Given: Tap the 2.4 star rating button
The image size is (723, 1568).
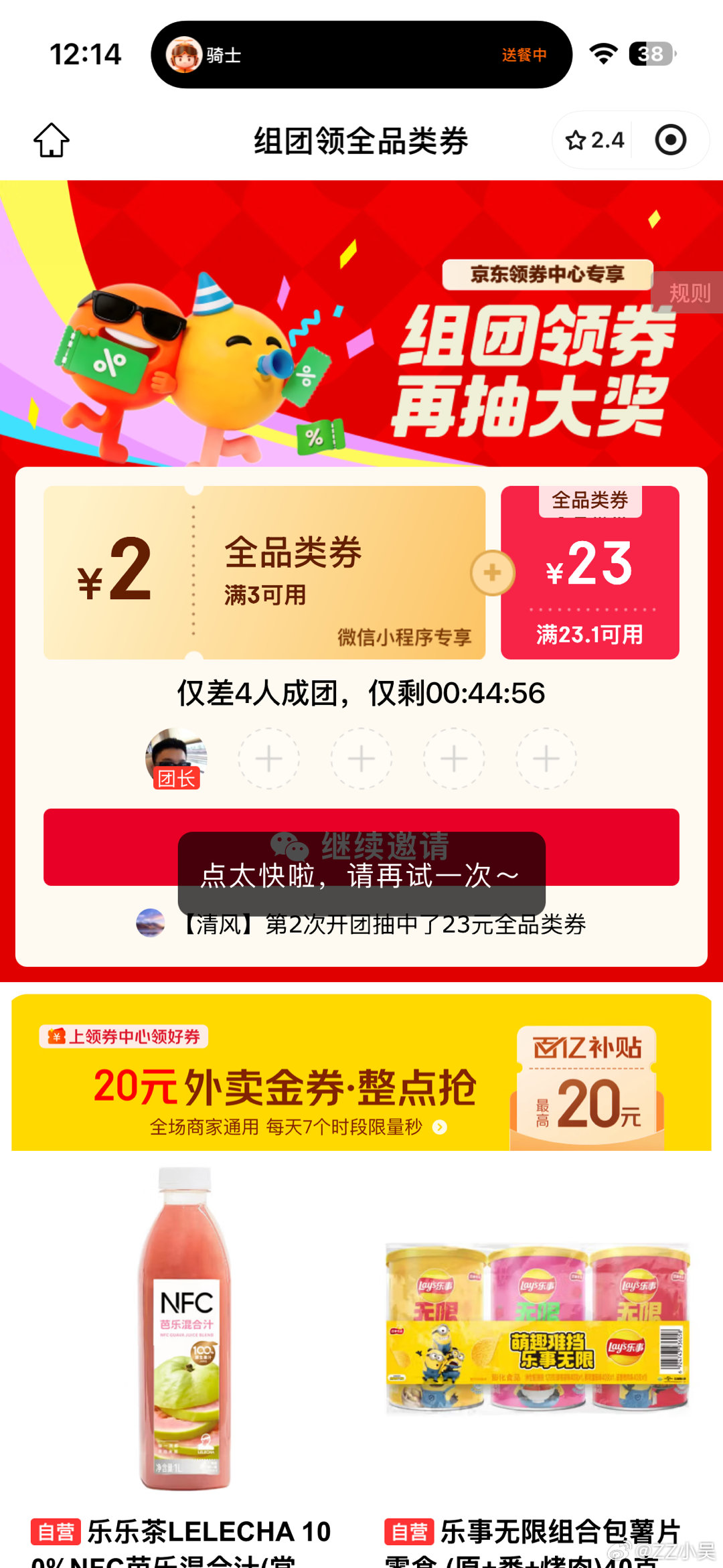Looking at the screenshot, I should (x=594, y=140).
